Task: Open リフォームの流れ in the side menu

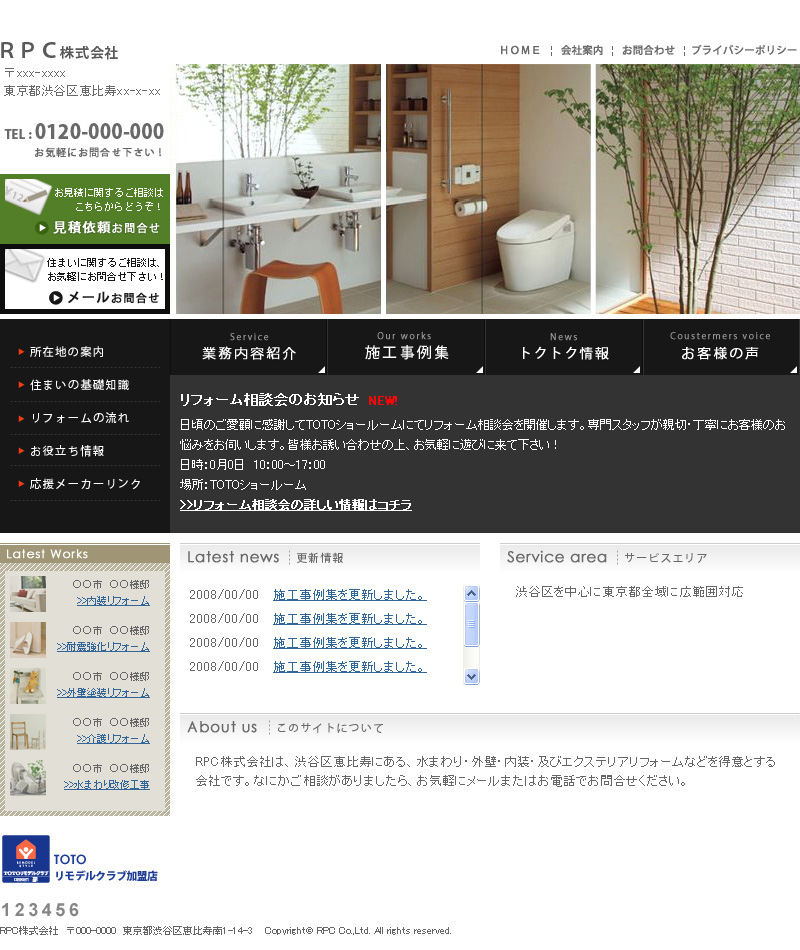Action: click(79, 418)
